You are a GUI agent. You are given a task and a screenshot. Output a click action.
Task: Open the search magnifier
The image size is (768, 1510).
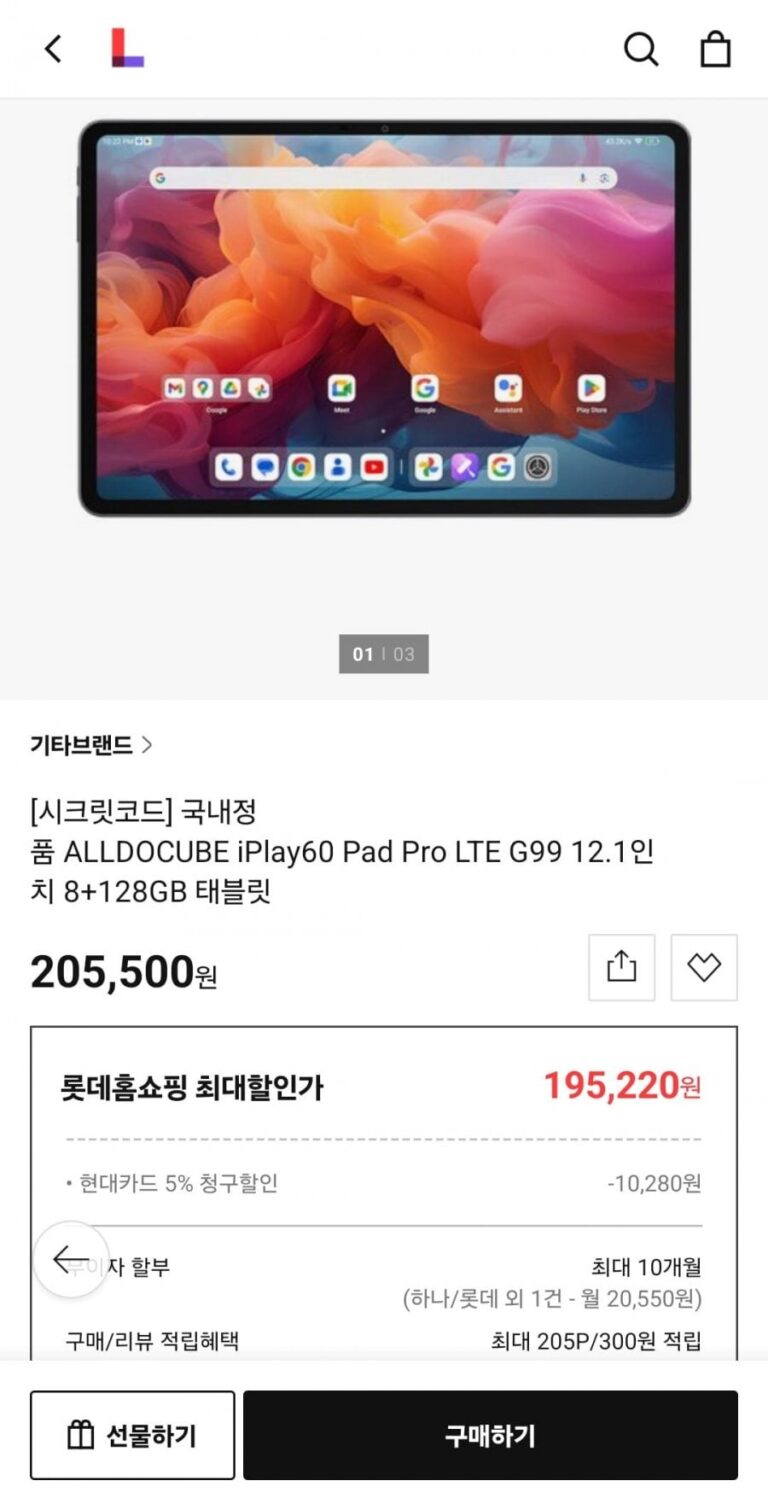pos(641,48)
